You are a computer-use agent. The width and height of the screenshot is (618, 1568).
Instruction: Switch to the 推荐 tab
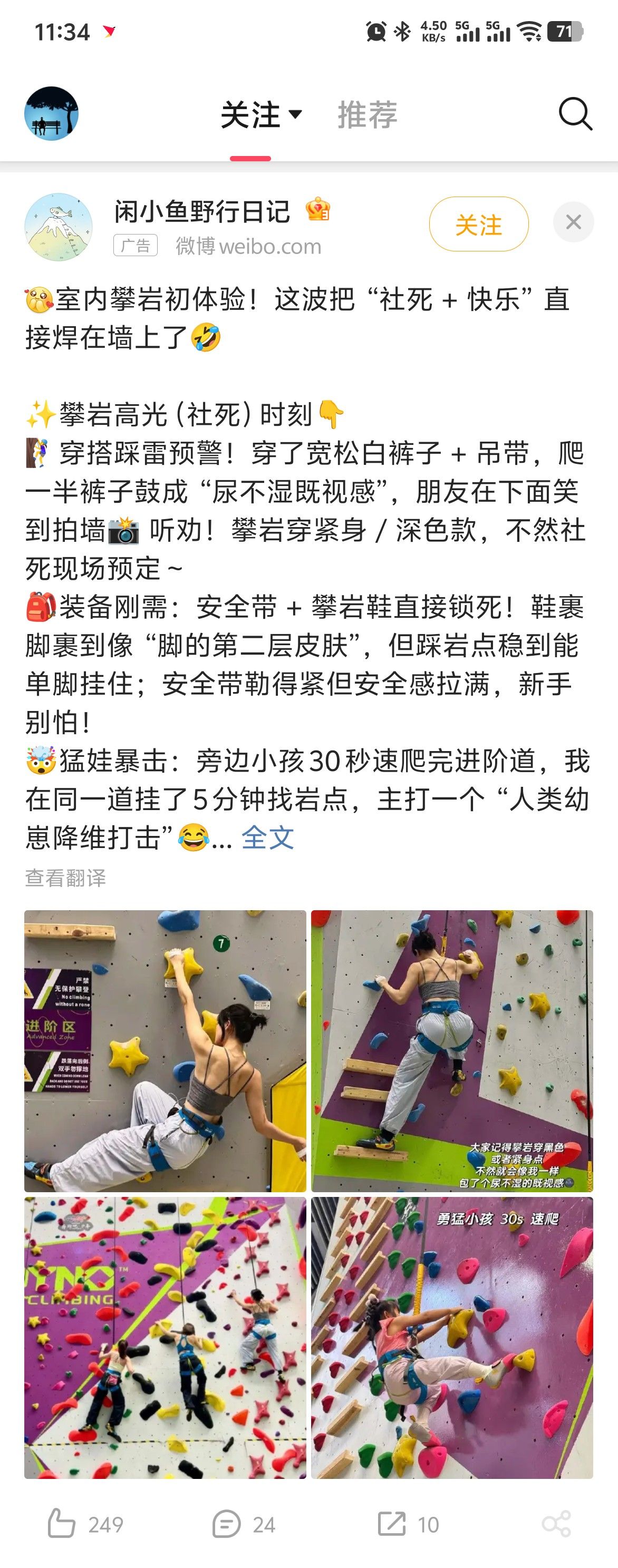tap(367, 114)
